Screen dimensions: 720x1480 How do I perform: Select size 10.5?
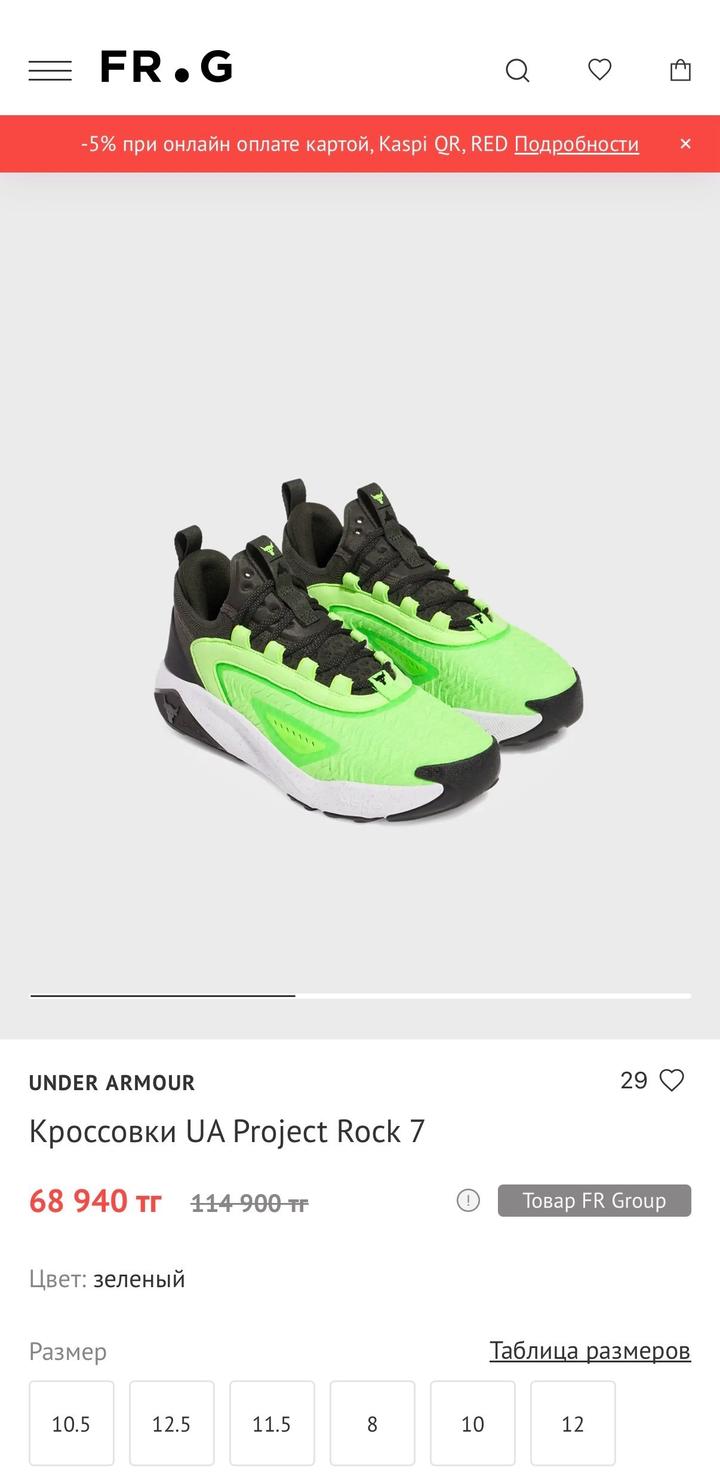click(71, 1424)
